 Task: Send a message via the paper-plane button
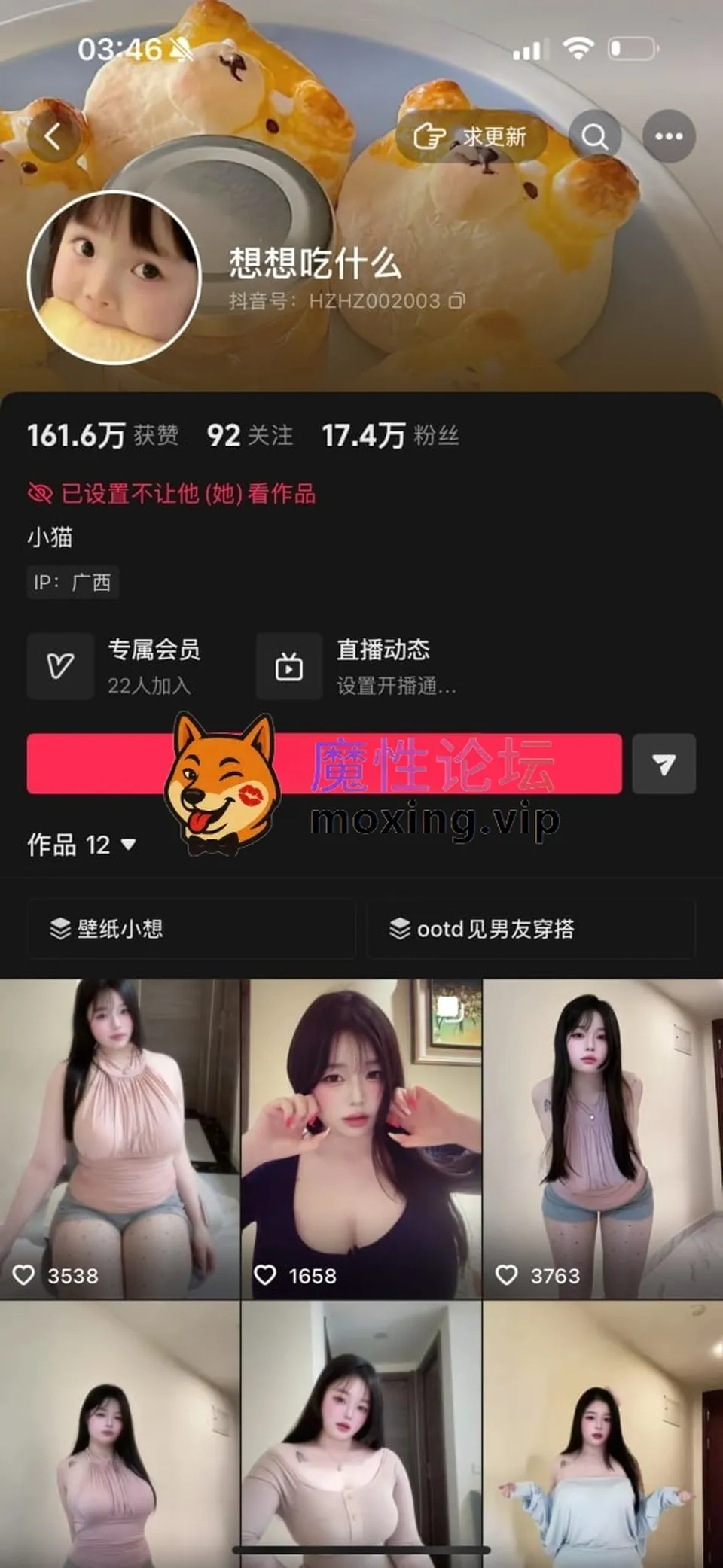[664, 763]
